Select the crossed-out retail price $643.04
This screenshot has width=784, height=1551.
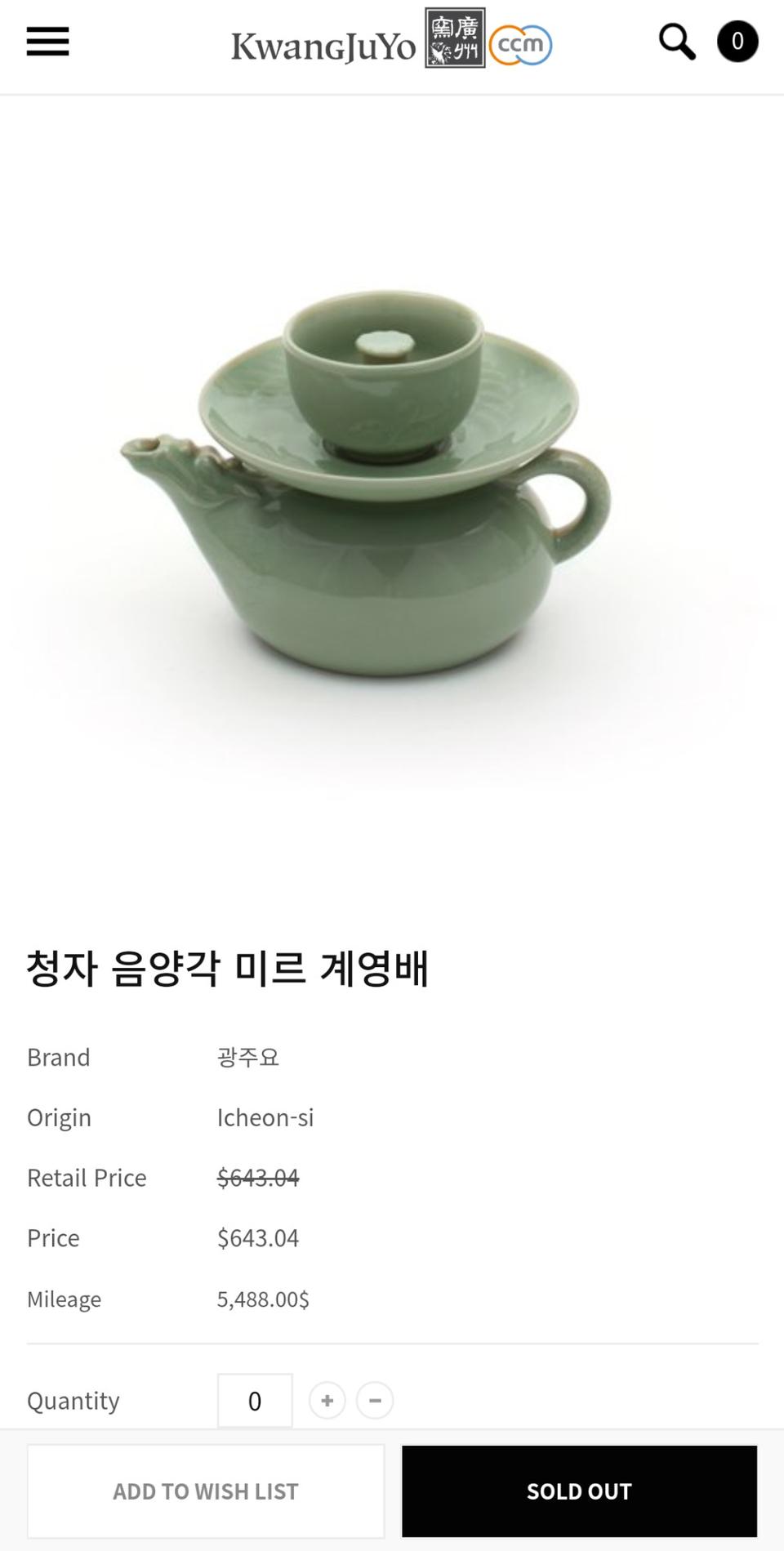(257, 1177)
